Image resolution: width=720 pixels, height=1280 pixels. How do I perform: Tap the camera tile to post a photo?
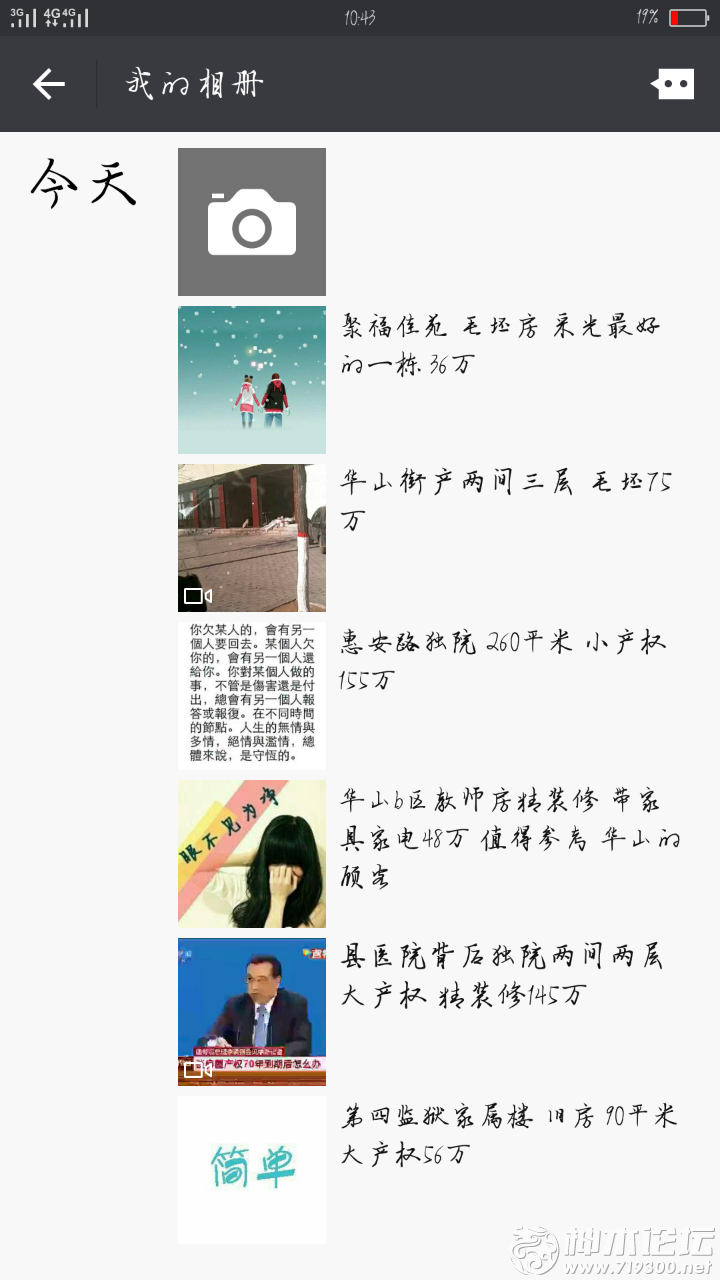click(x=252, y=222)
